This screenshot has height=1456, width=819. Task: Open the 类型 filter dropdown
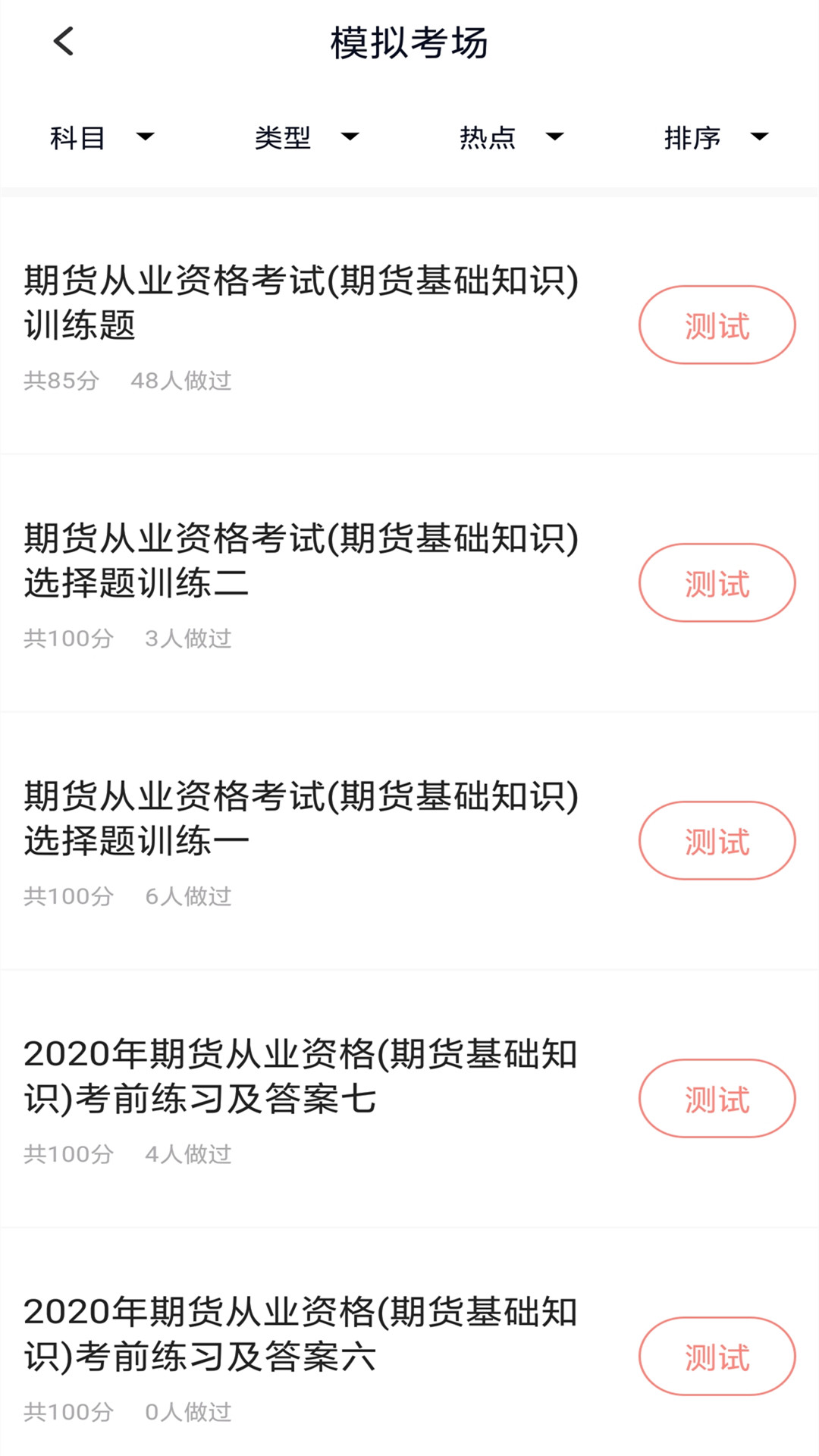[307, 137]
